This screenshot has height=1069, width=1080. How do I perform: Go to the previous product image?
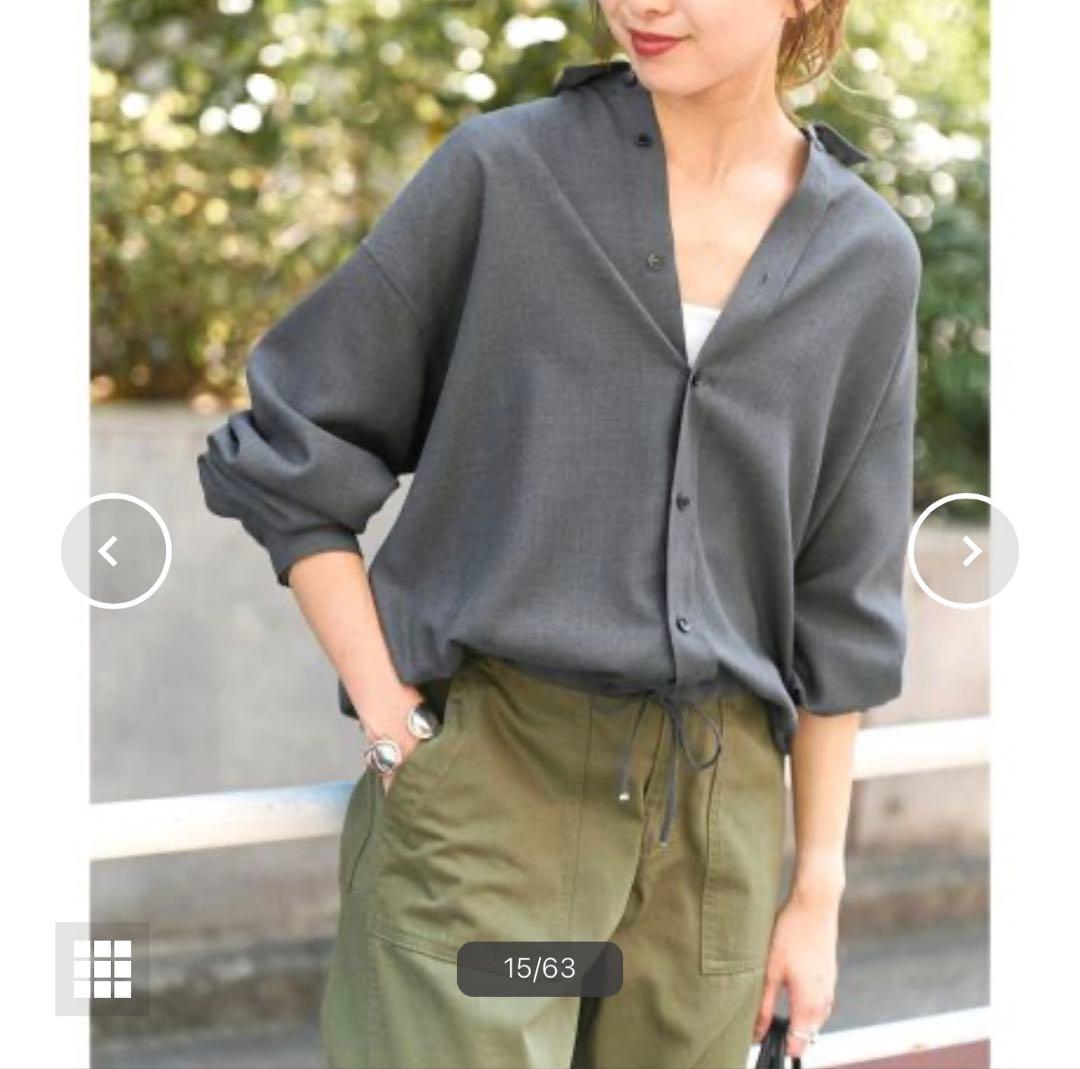pos(116,551)
